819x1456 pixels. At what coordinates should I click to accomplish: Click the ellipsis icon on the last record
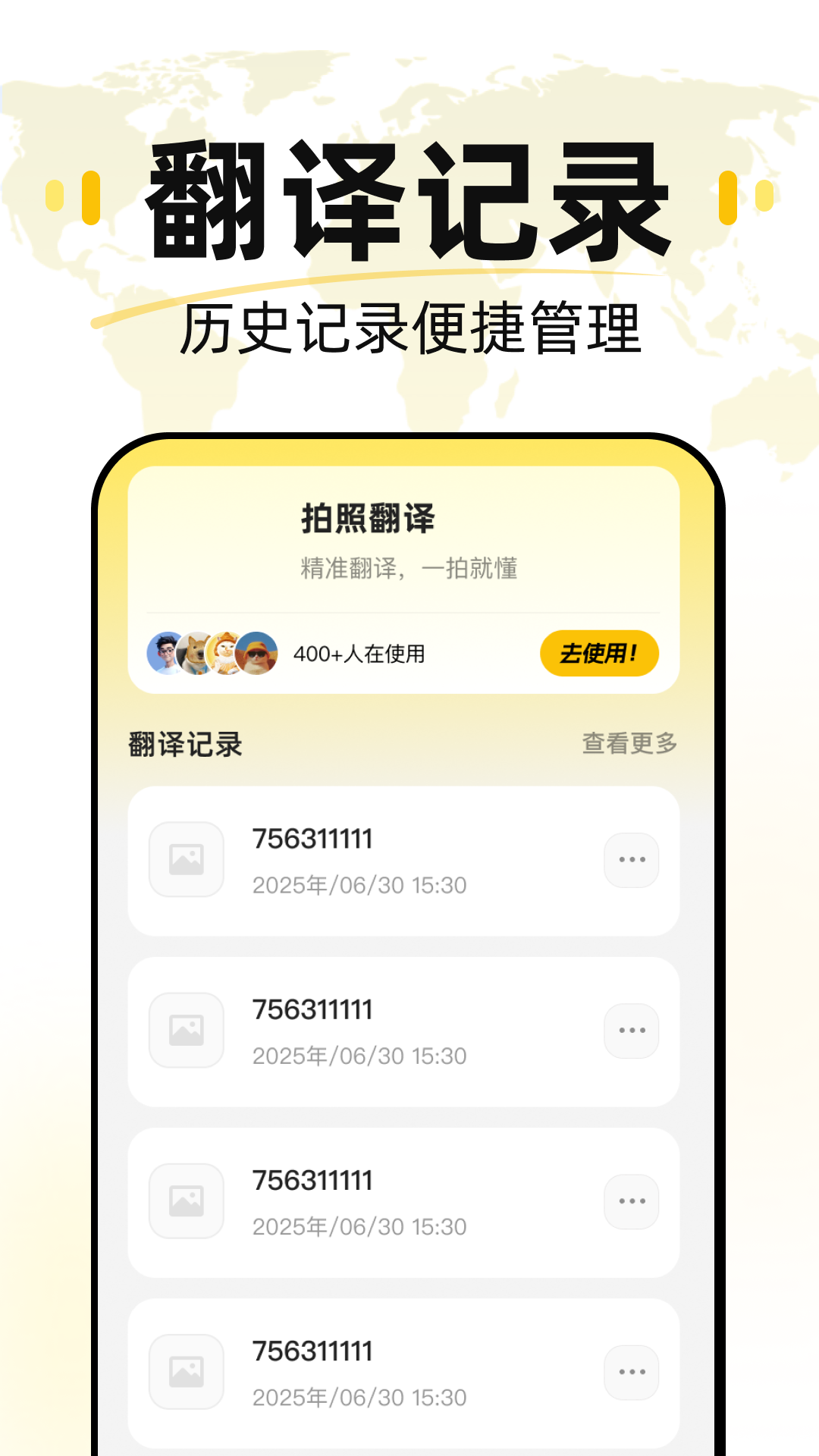click(632, 1370)
